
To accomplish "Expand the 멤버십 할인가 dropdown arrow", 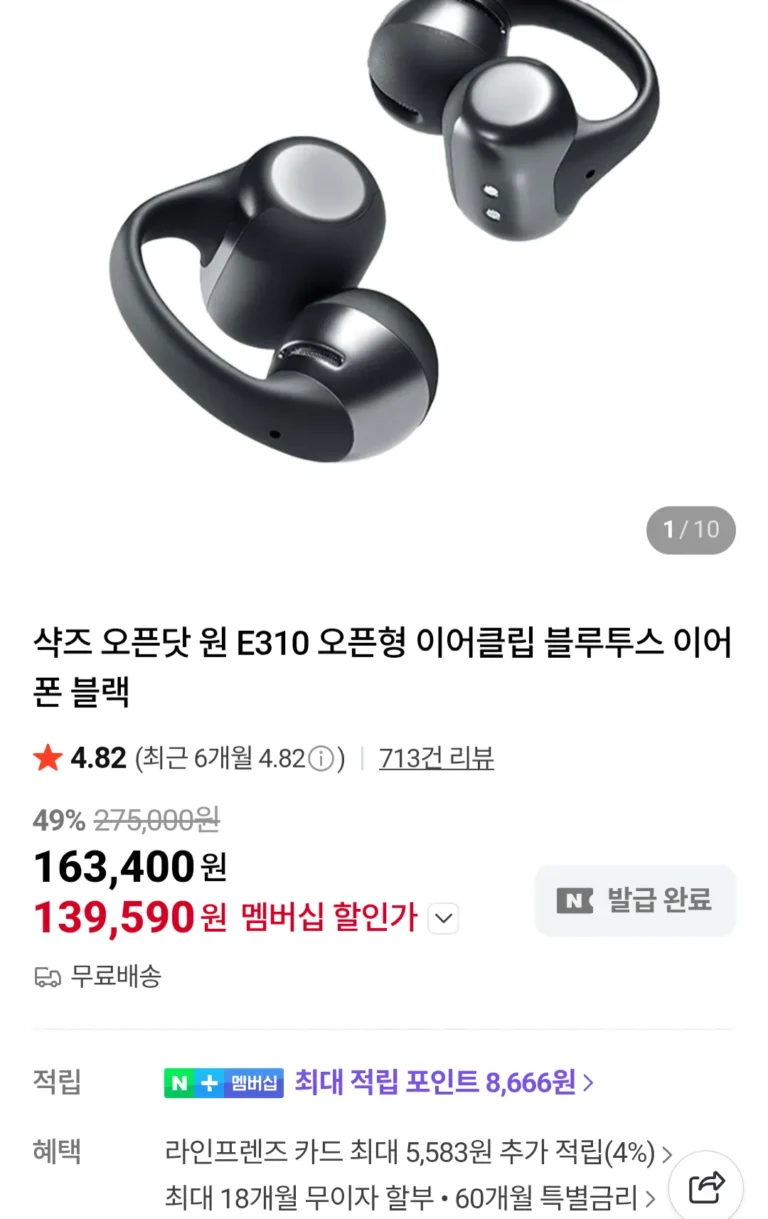I will pyautogui.click(x=443, y=917).
